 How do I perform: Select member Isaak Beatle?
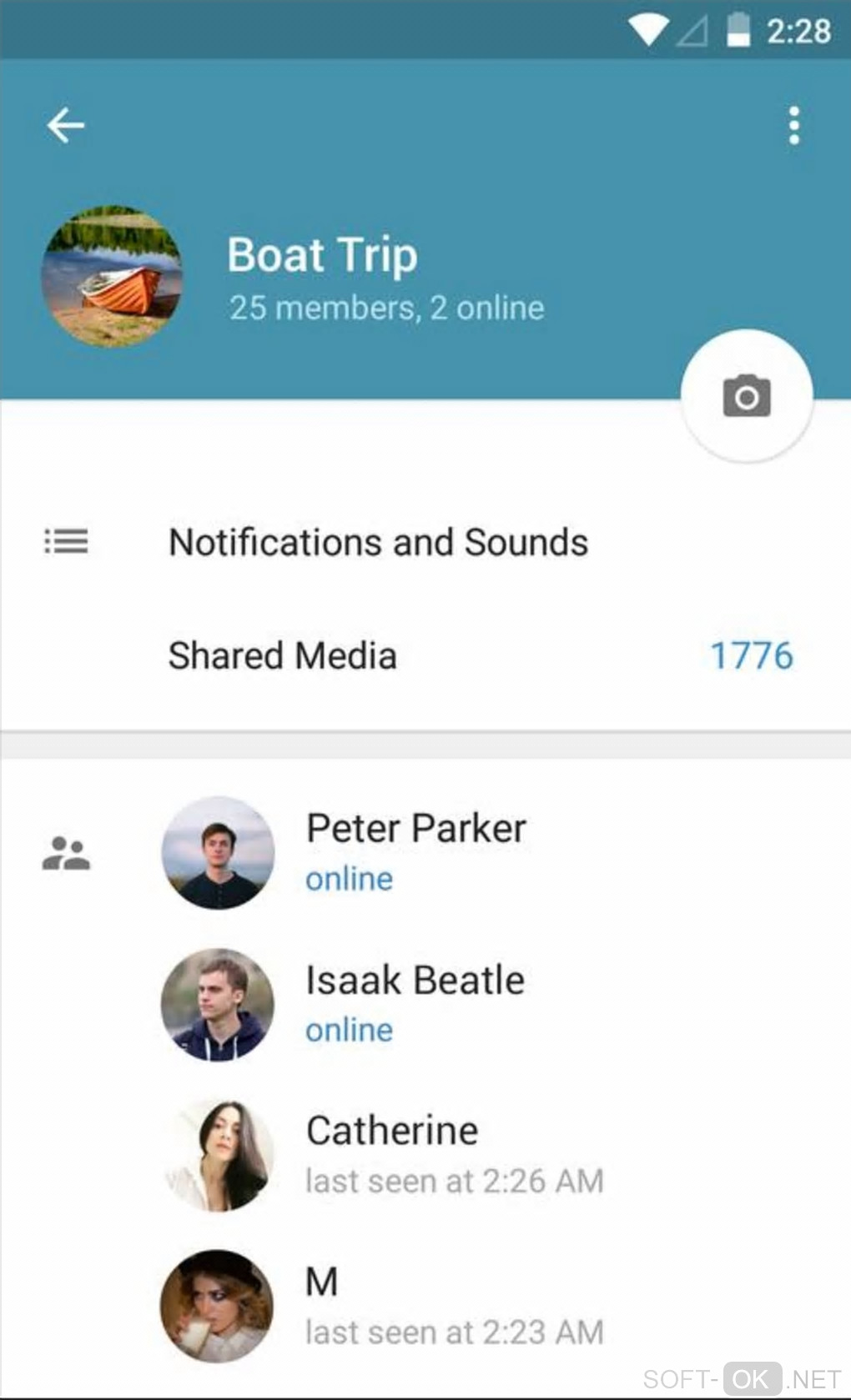point(415,1004)
